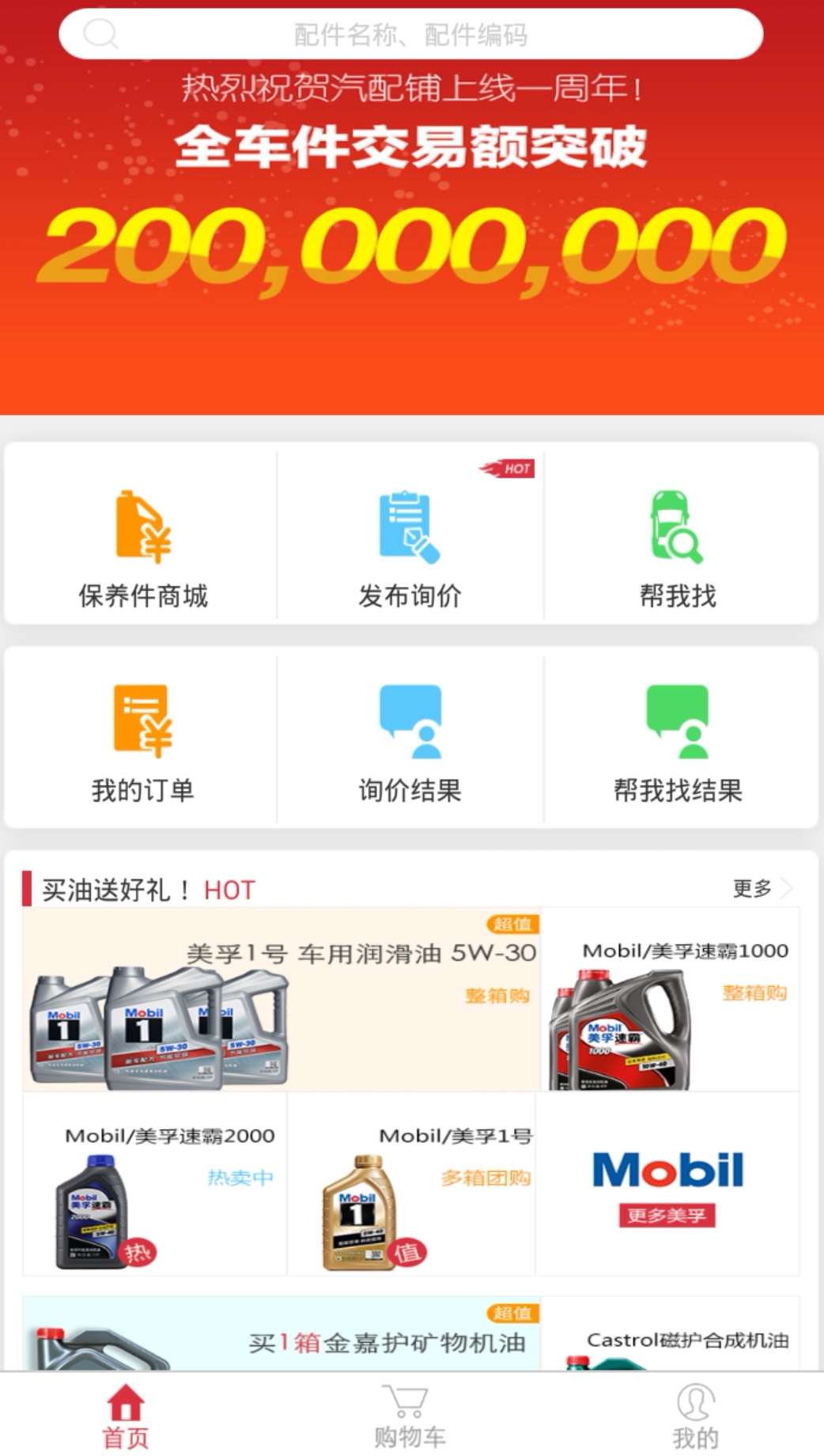
Task: Open the 200,000,000 anniversary banner
Action: tap(411, 237)
